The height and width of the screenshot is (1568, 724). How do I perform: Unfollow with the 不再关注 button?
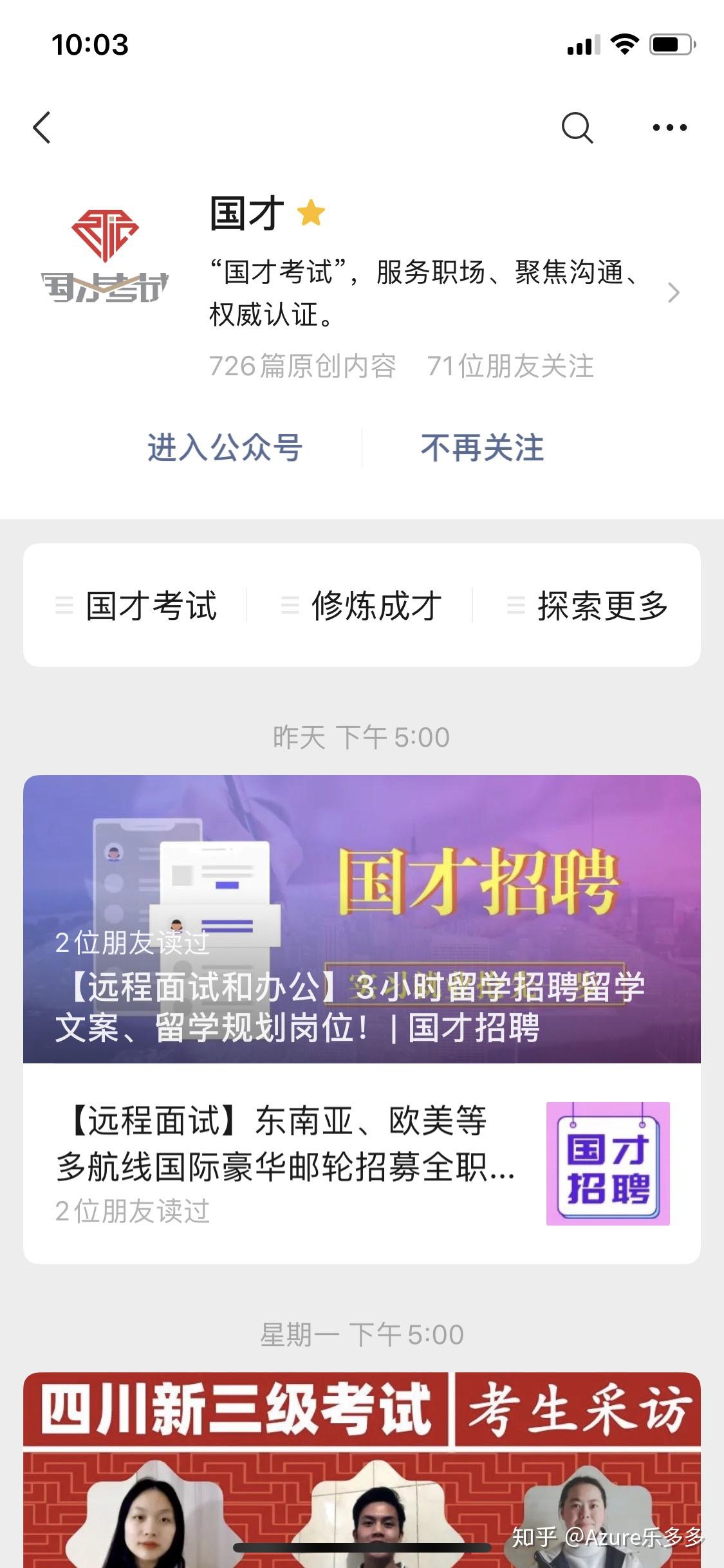(482, 447)
